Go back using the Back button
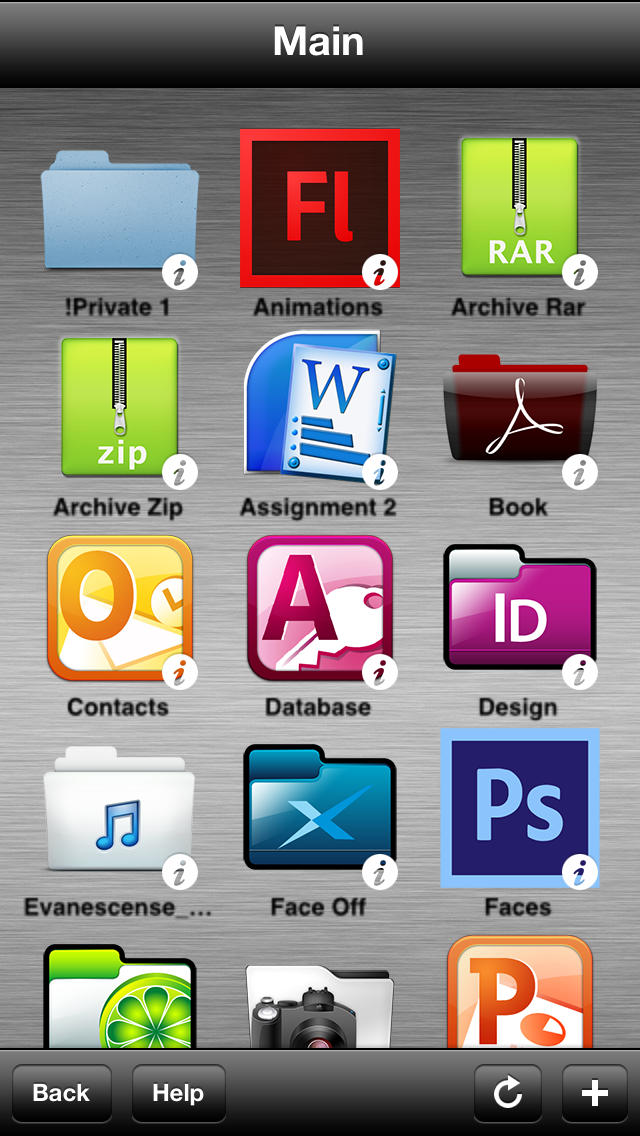 [62, 1093]
